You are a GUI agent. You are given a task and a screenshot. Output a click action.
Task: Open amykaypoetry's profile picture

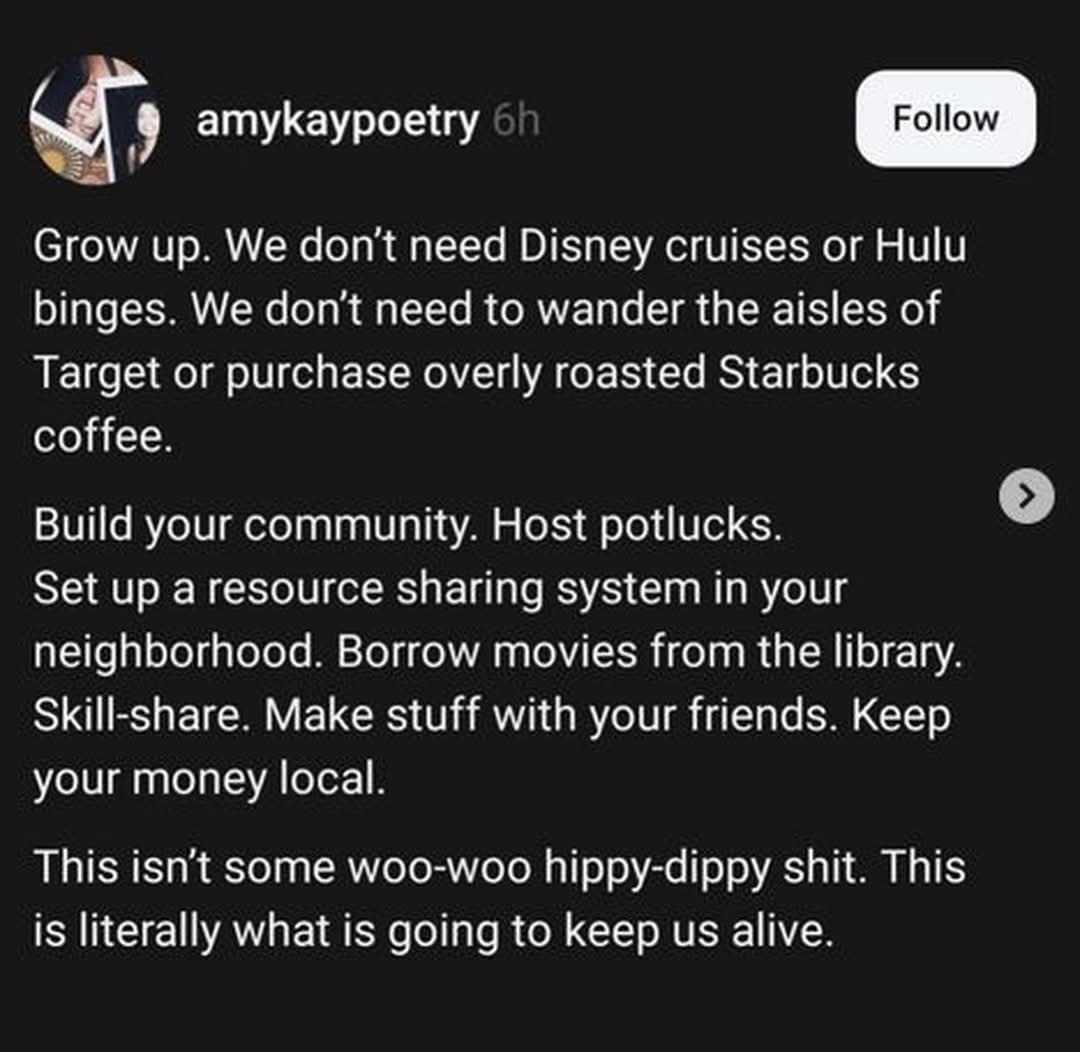coord(95,120)
